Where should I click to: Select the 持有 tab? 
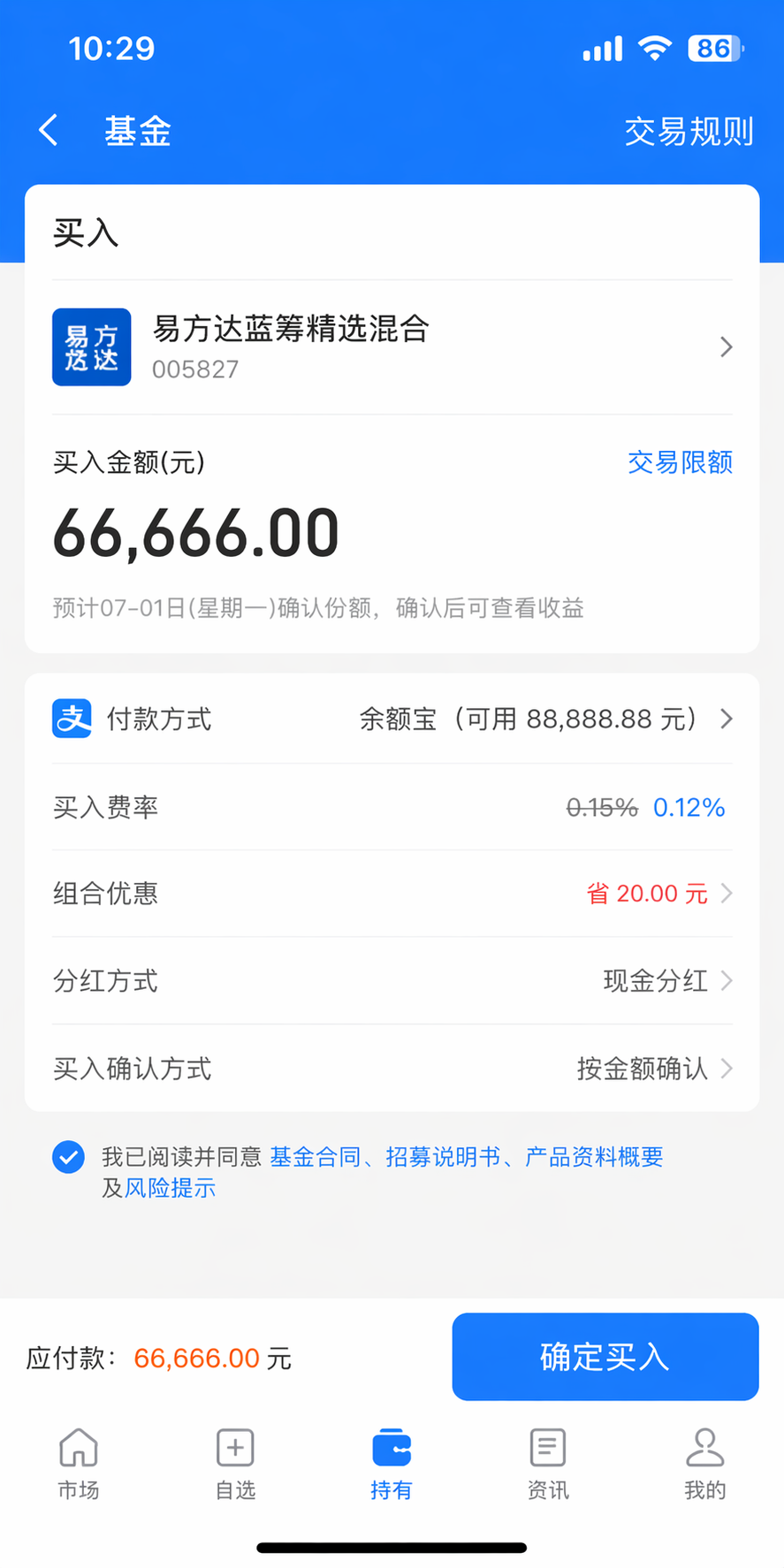(x=392, y=1465)
